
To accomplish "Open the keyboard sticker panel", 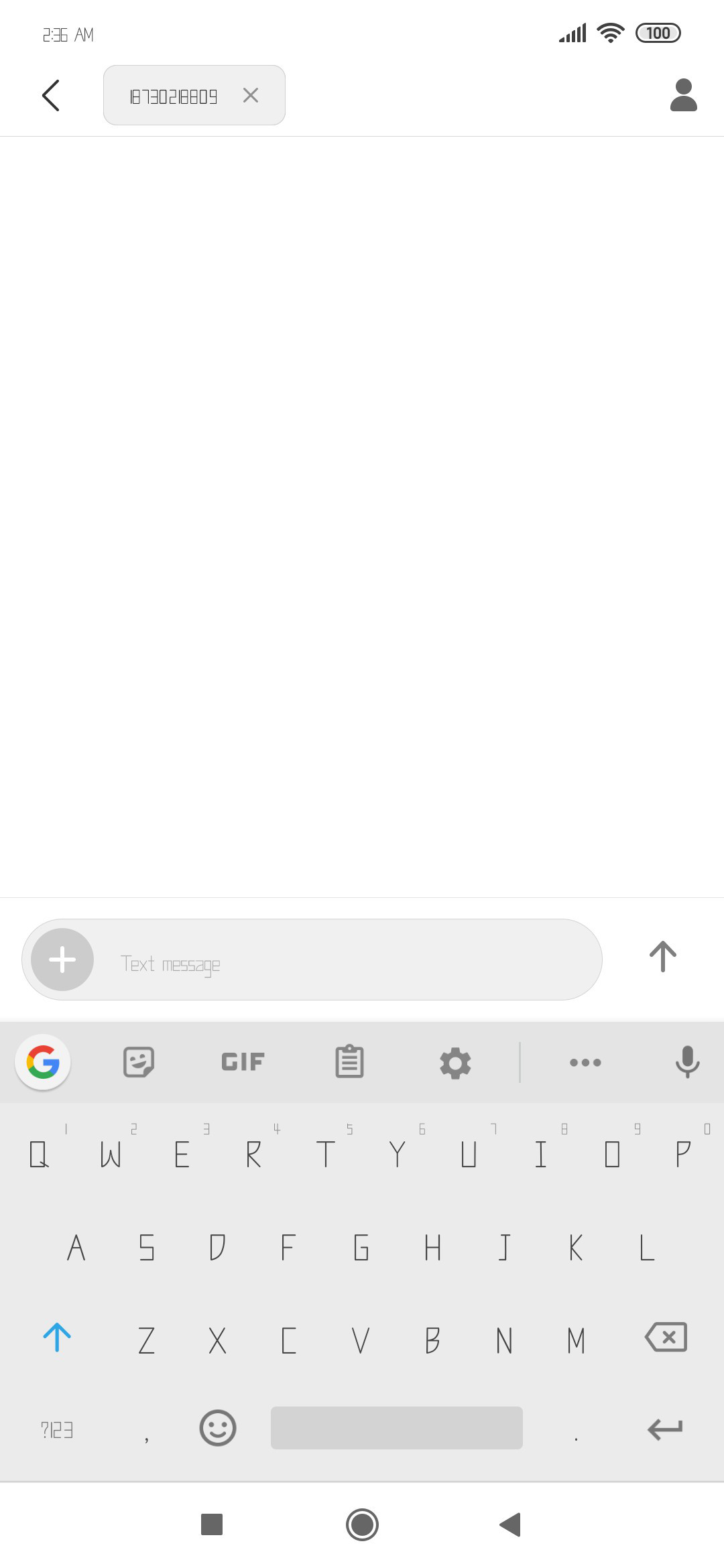I will pyautogui.click(x=139, y=1062).
